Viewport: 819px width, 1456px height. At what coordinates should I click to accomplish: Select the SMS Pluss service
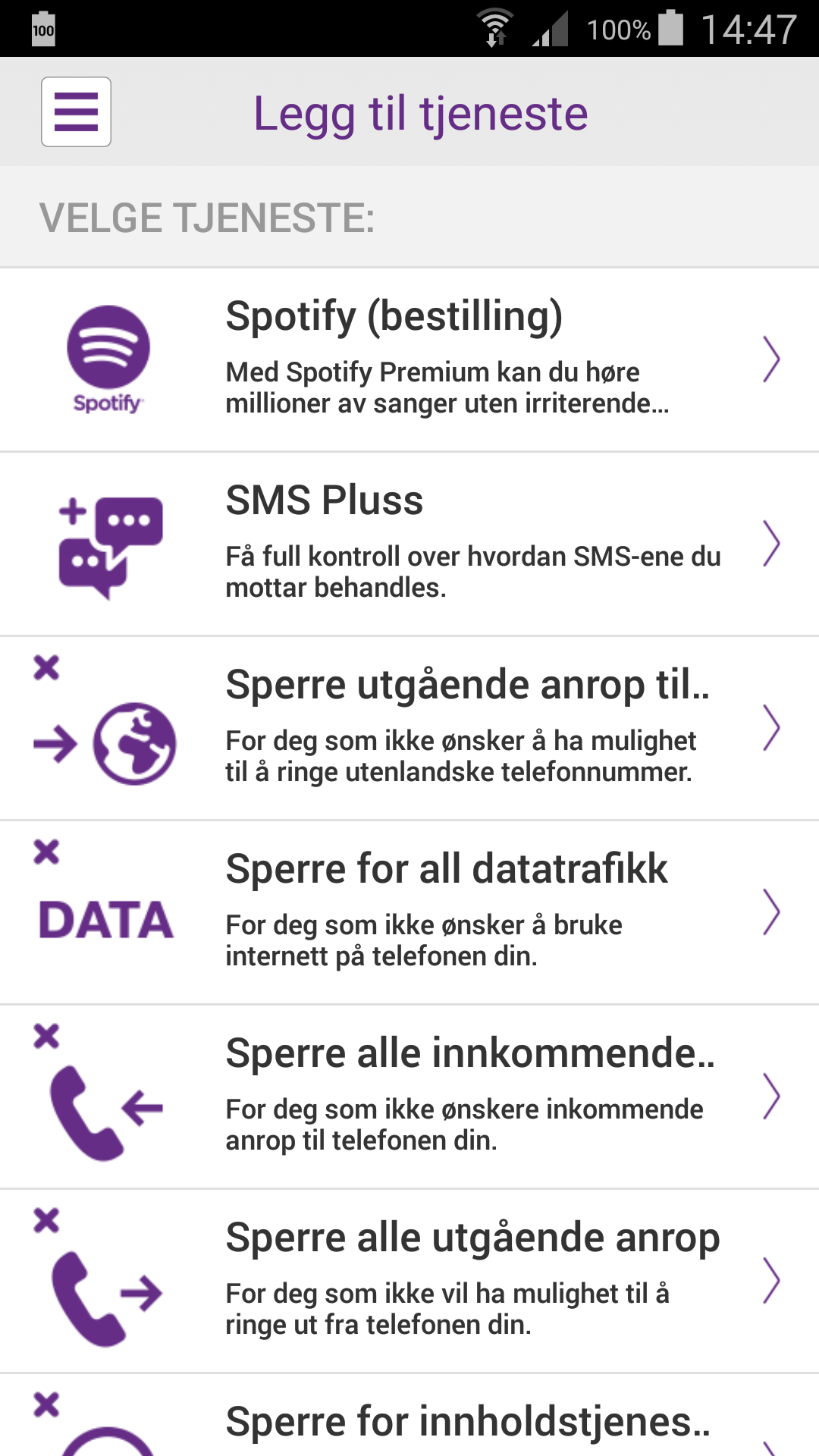(409, 544)
